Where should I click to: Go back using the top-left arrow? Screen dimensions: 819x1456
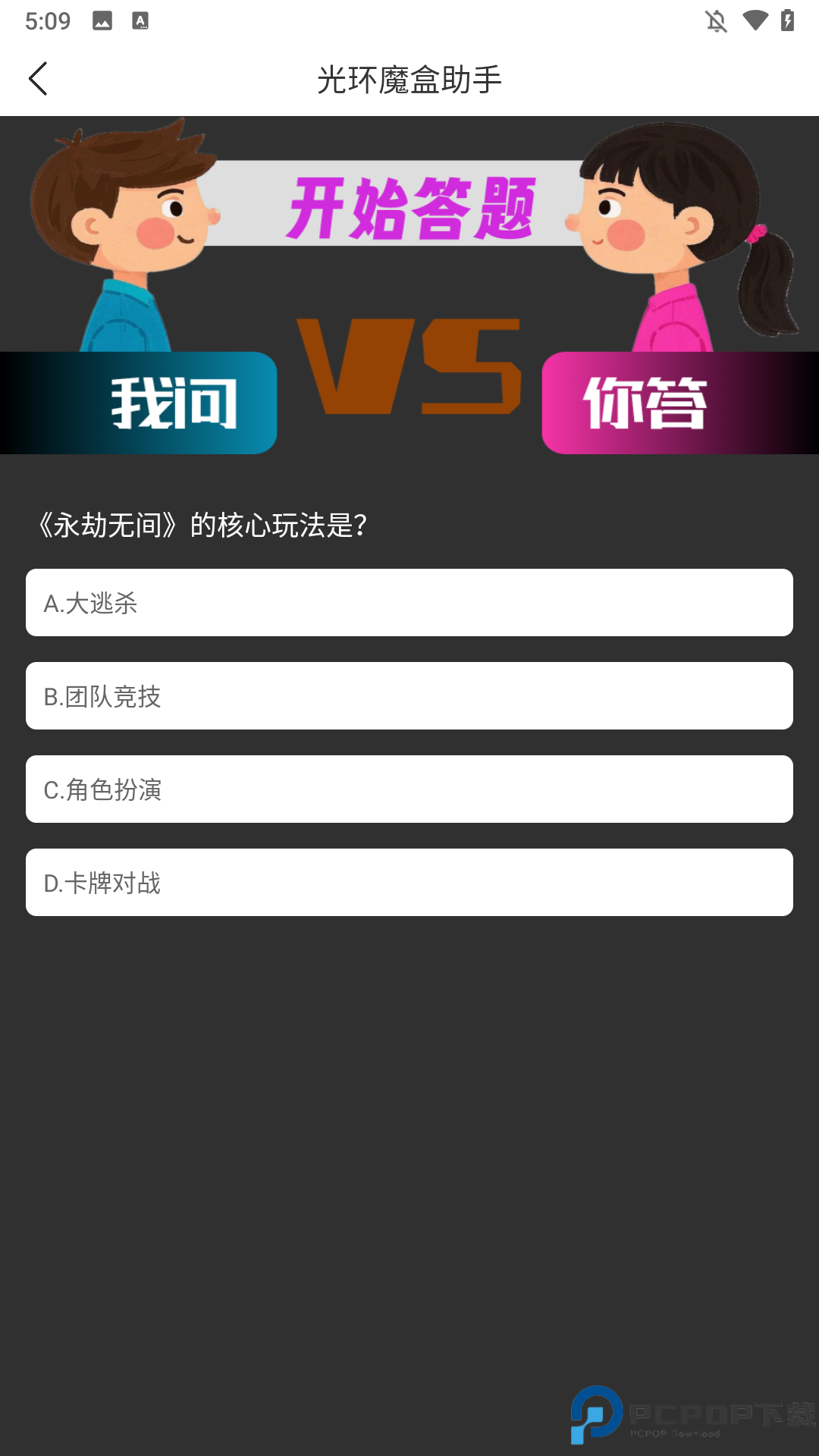(x=38, y=79)
